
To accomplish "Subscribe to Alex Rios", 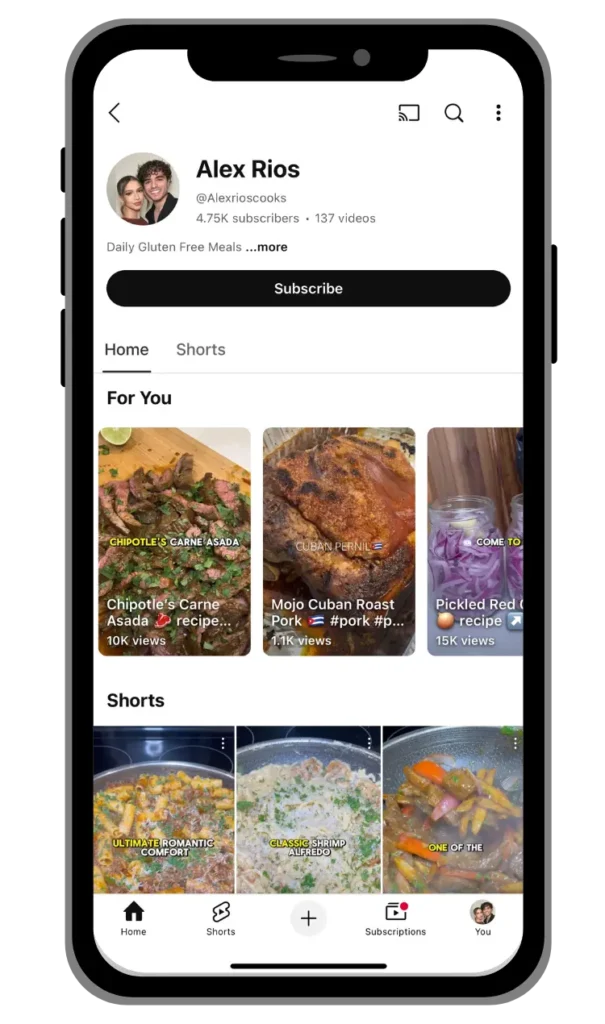I will 308,288.
